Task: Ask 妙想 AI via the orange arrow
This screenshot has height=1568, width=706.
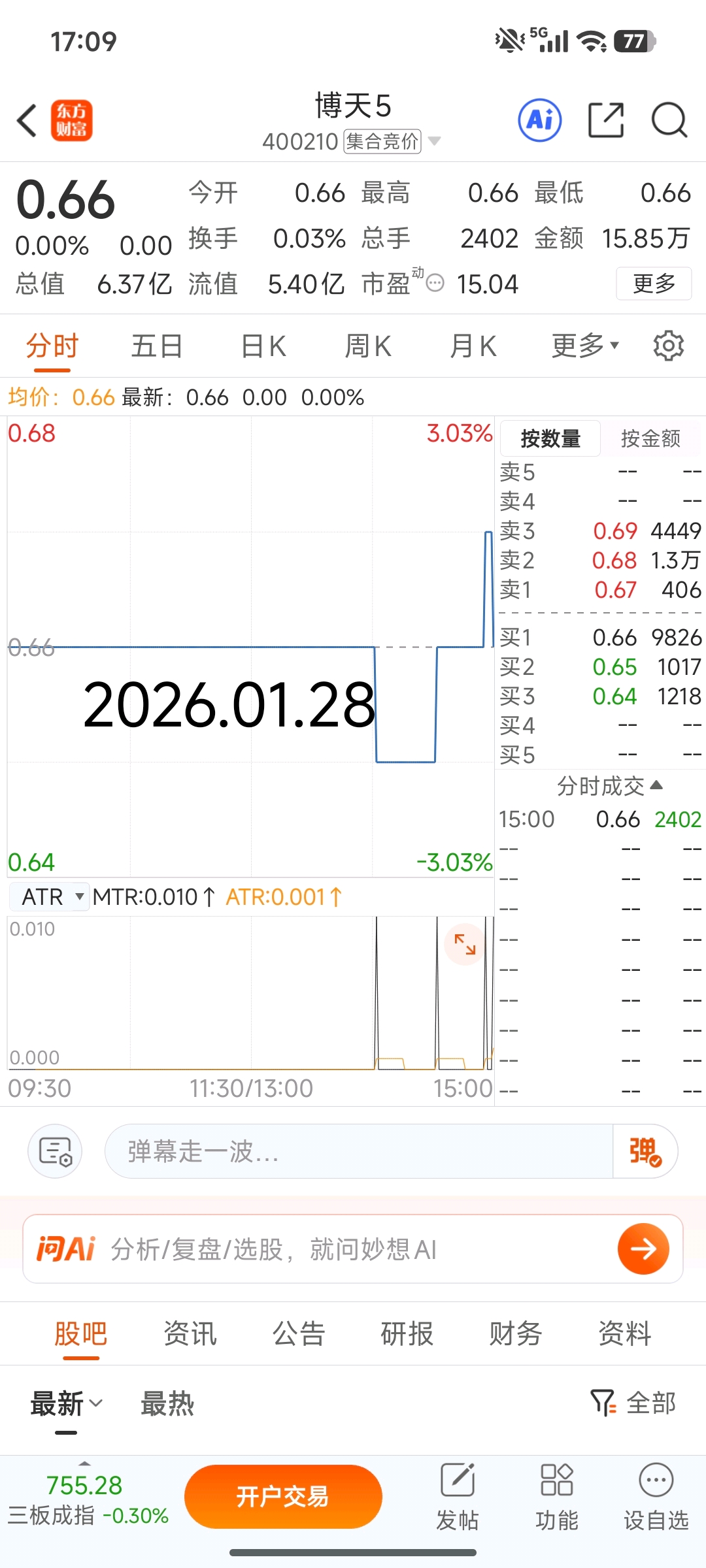Action: (x=643, y=1249)
